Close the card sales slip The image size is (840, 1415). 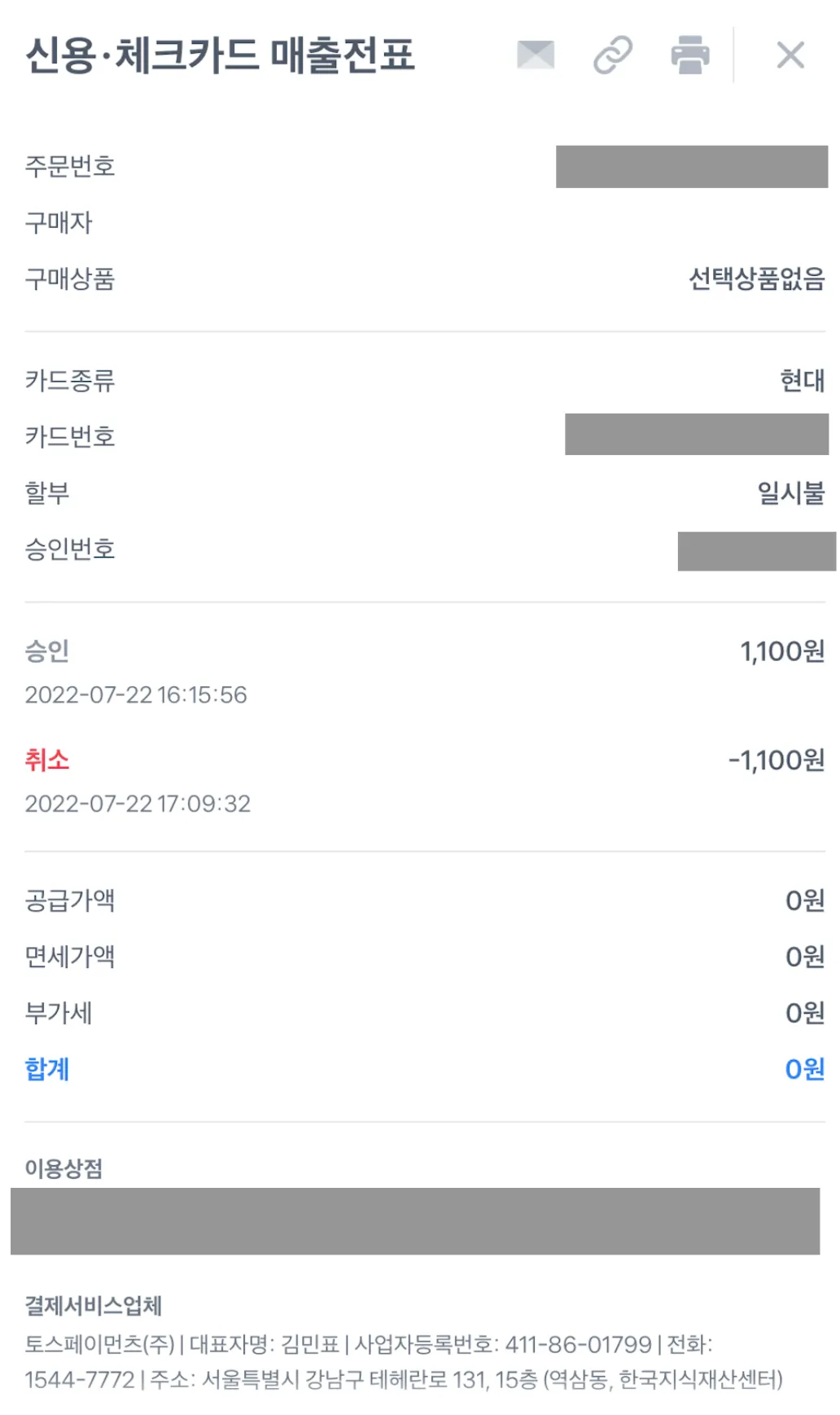coord(790,55)
